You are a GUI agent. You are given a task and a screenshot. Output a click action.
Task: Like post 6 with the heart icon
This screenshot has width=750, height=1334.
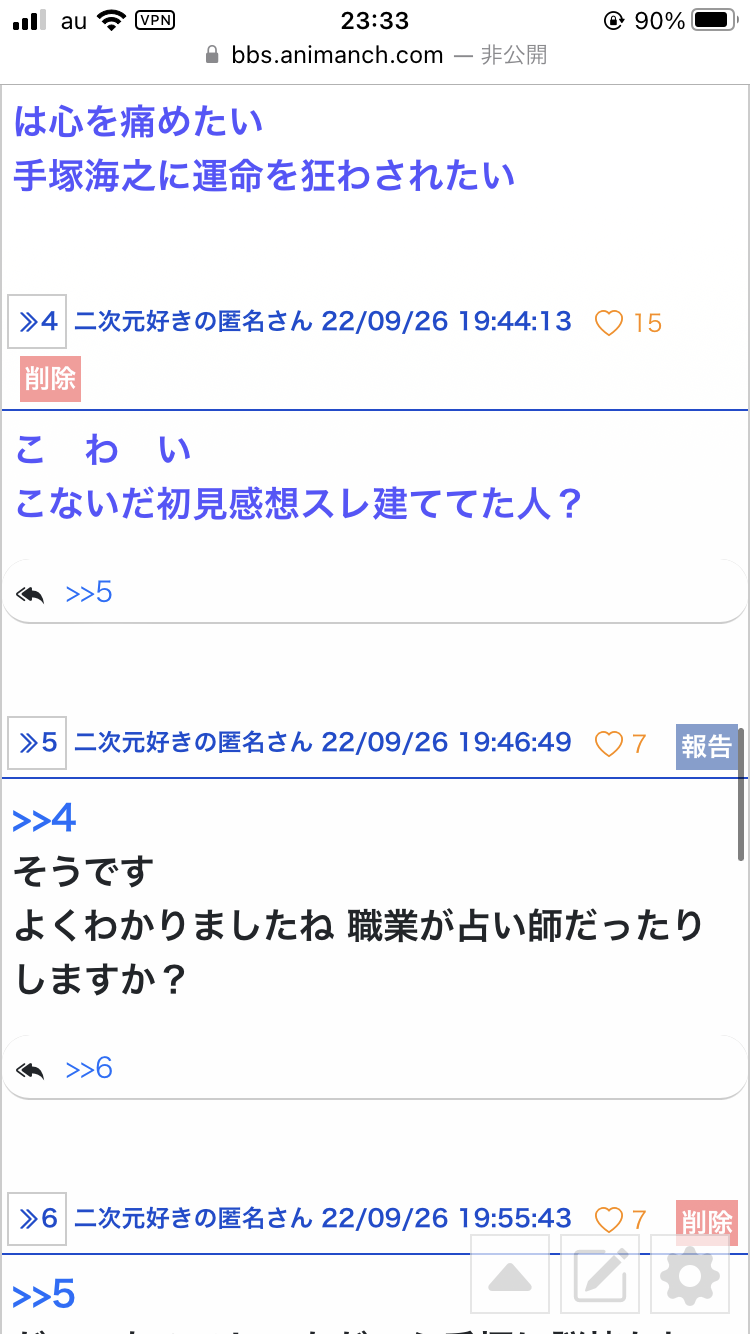click(x=609, y=1220)
